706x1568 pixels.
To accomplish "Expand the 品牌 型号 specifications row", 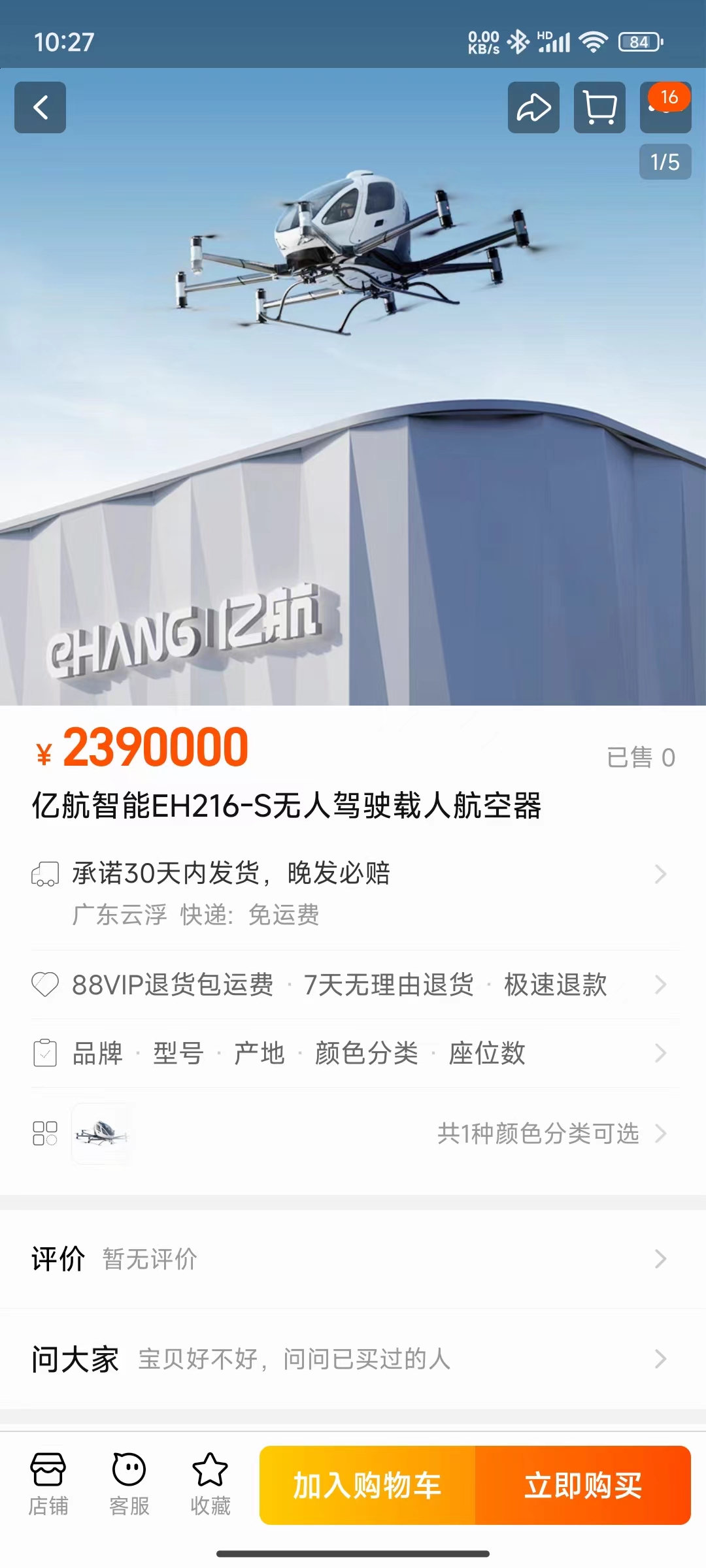I will pyautogui.click(x=662, y=1053).
